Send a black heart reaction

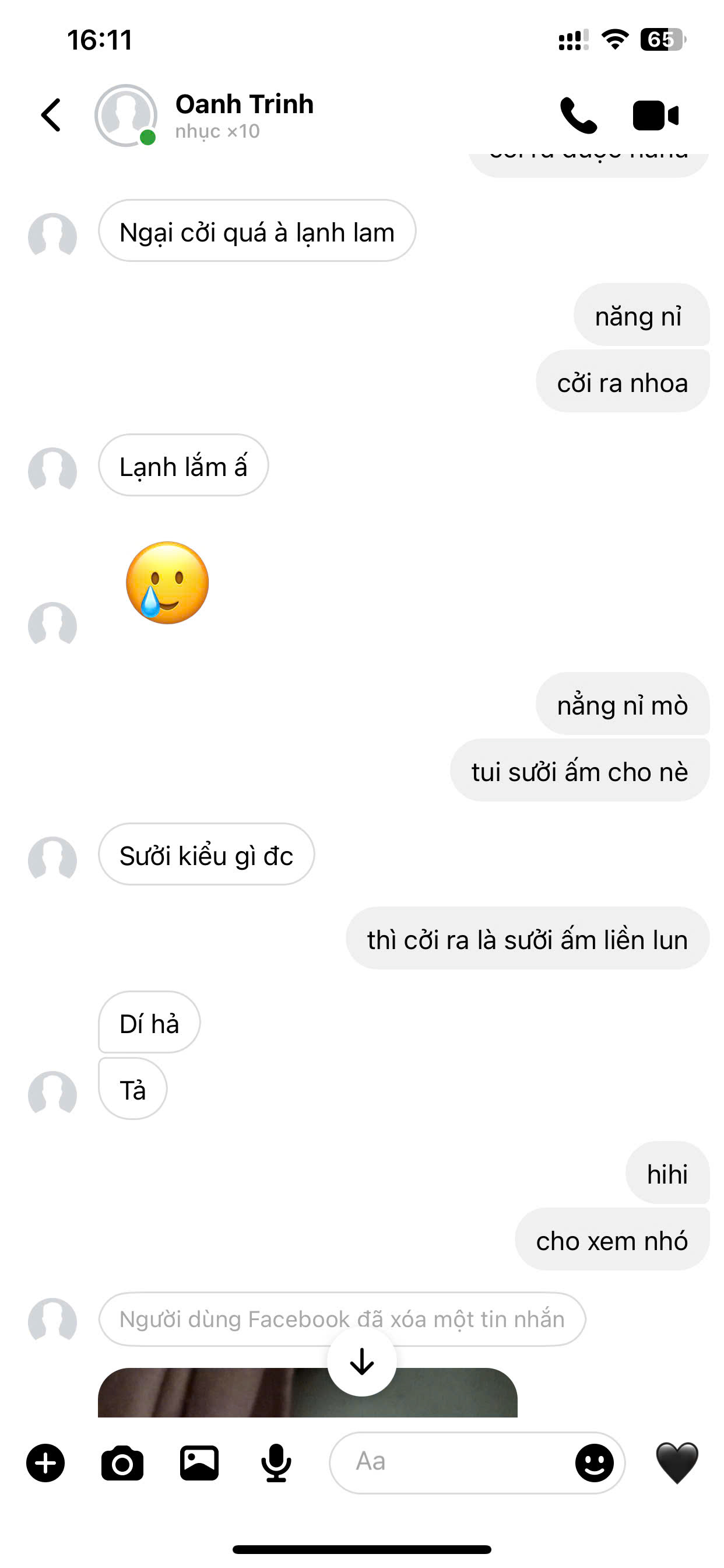pyautogui.click(x=677, y=1462)
